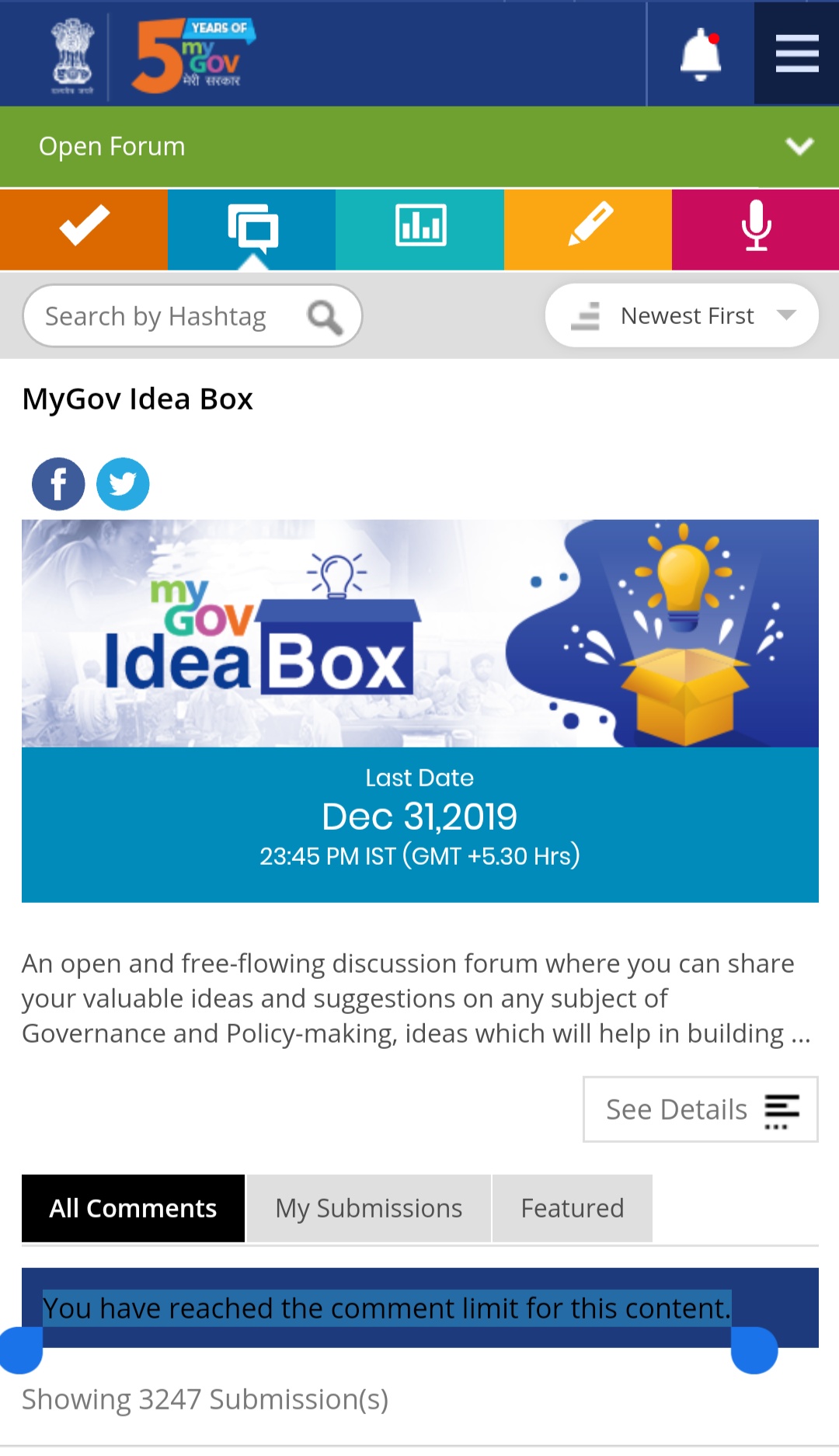Switch to My Submissions tab
839x1456 pixels.
(368, 1208)
